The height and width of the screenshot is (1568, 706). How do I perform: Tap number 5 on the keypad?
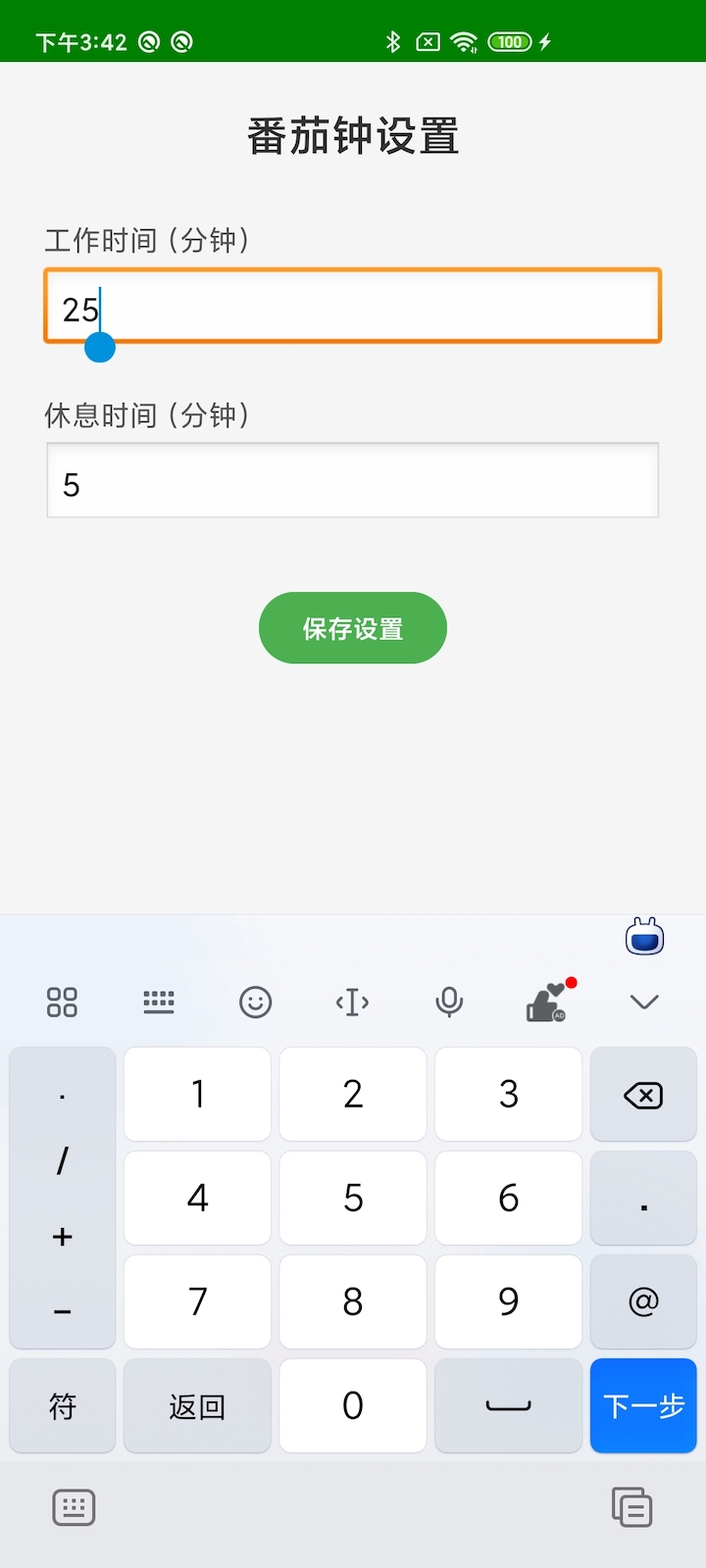pos(352,1198)
